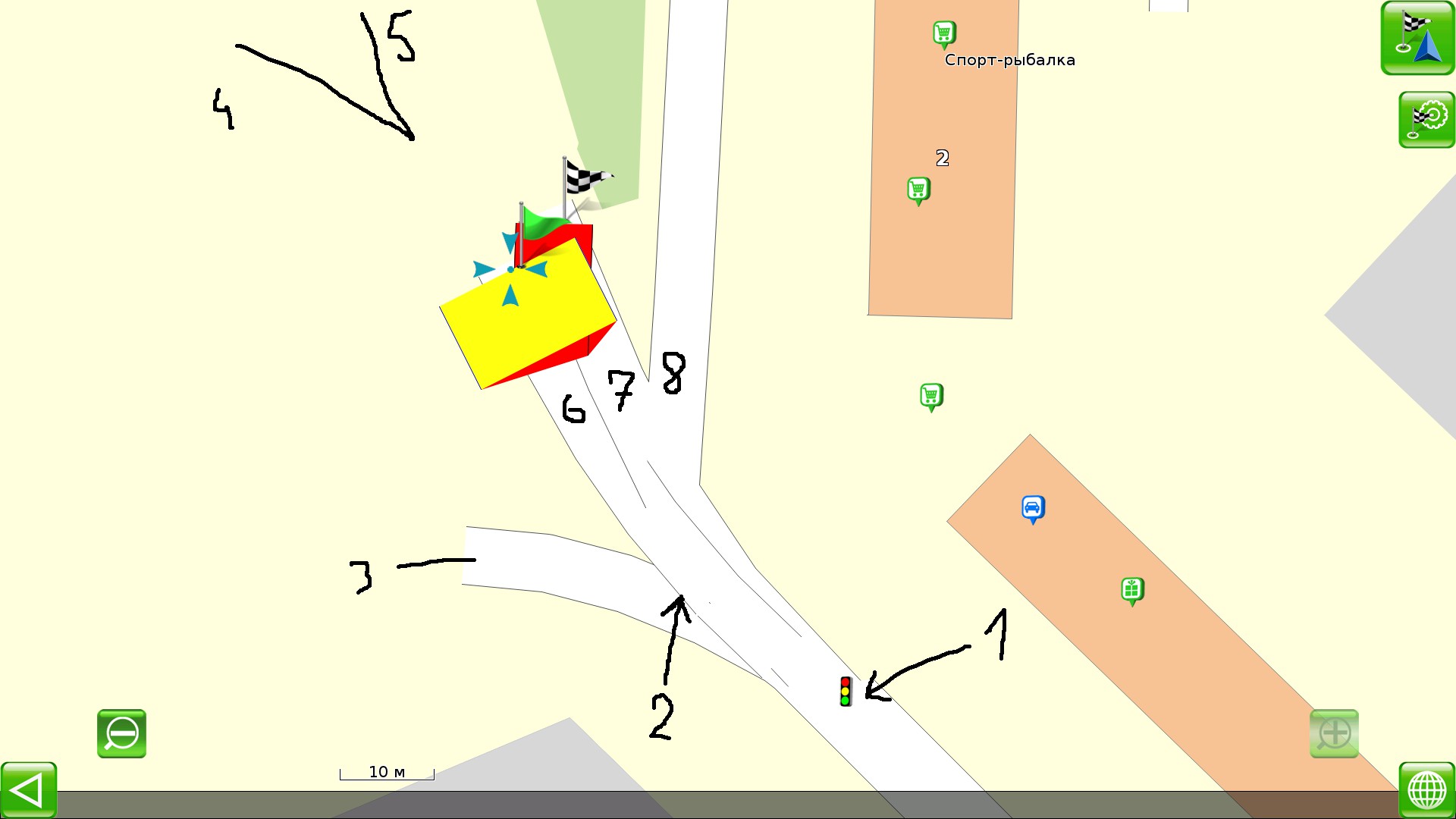Open the green gift shop marker
This screenshot has width=1456, height=819.
(x=1132, y=590)
